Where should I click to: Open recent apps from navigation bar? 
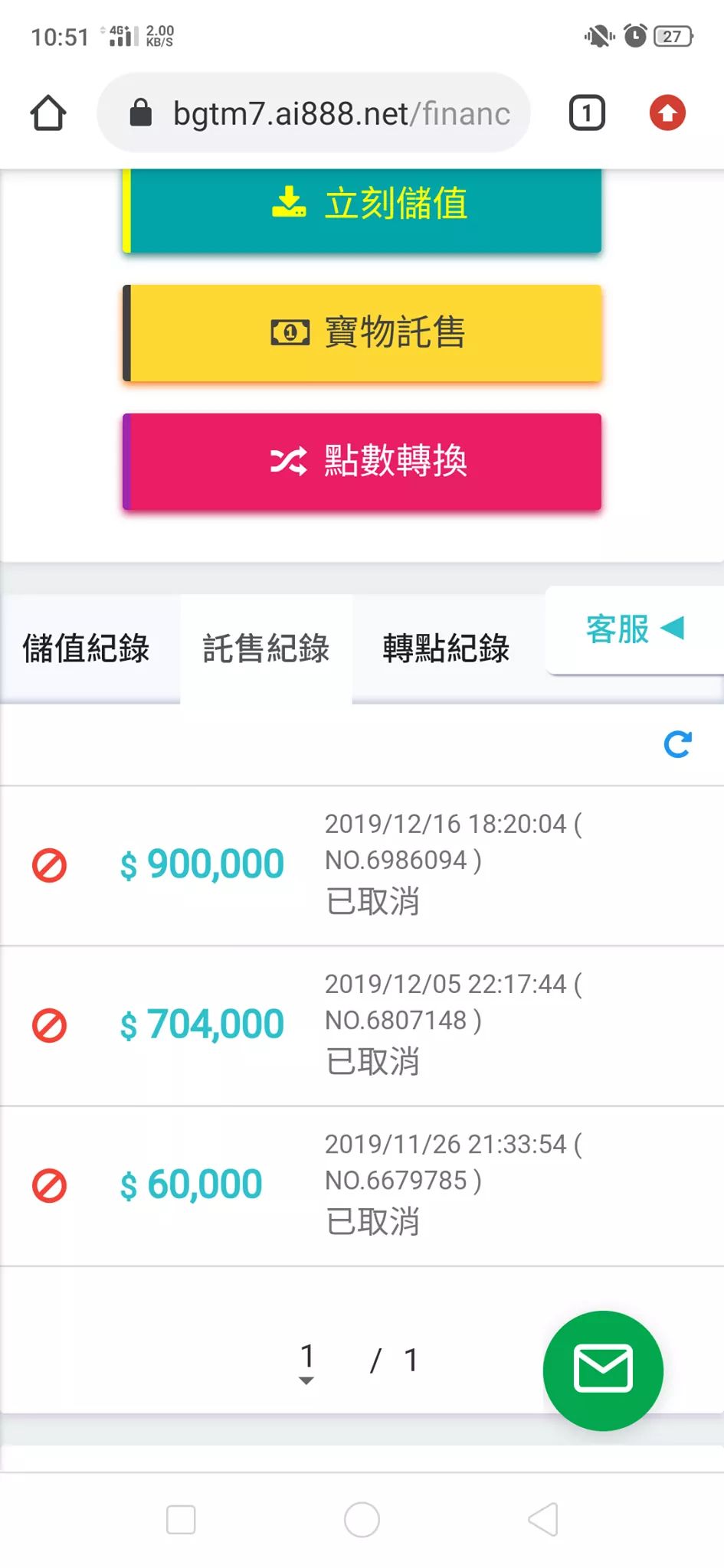[x=181, y=1520]
